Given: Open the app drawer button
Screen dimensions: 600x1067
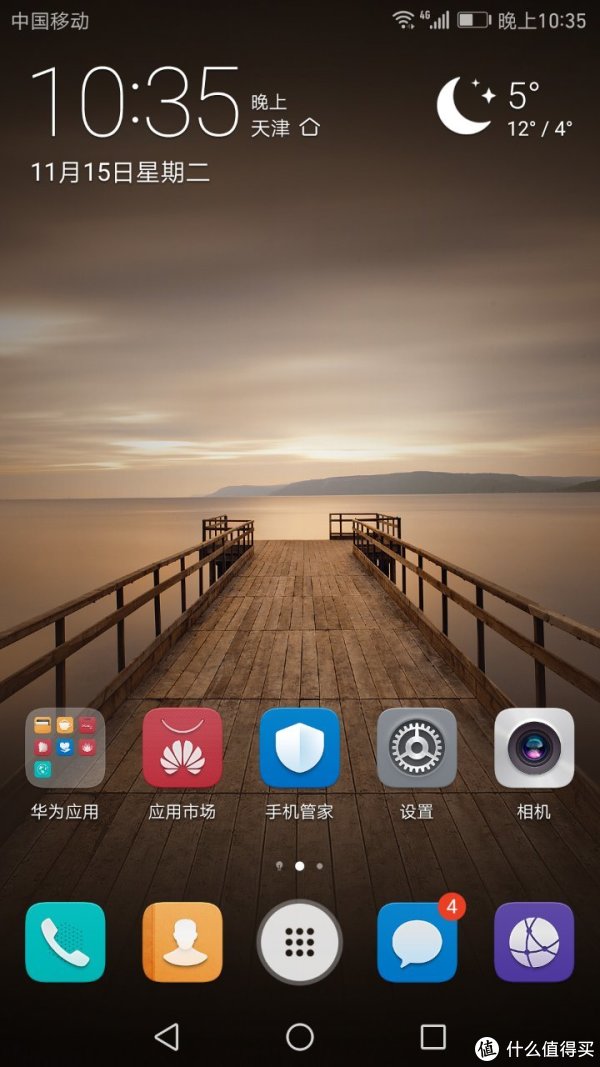Looking at the screenshot, I should coord(299,942).
